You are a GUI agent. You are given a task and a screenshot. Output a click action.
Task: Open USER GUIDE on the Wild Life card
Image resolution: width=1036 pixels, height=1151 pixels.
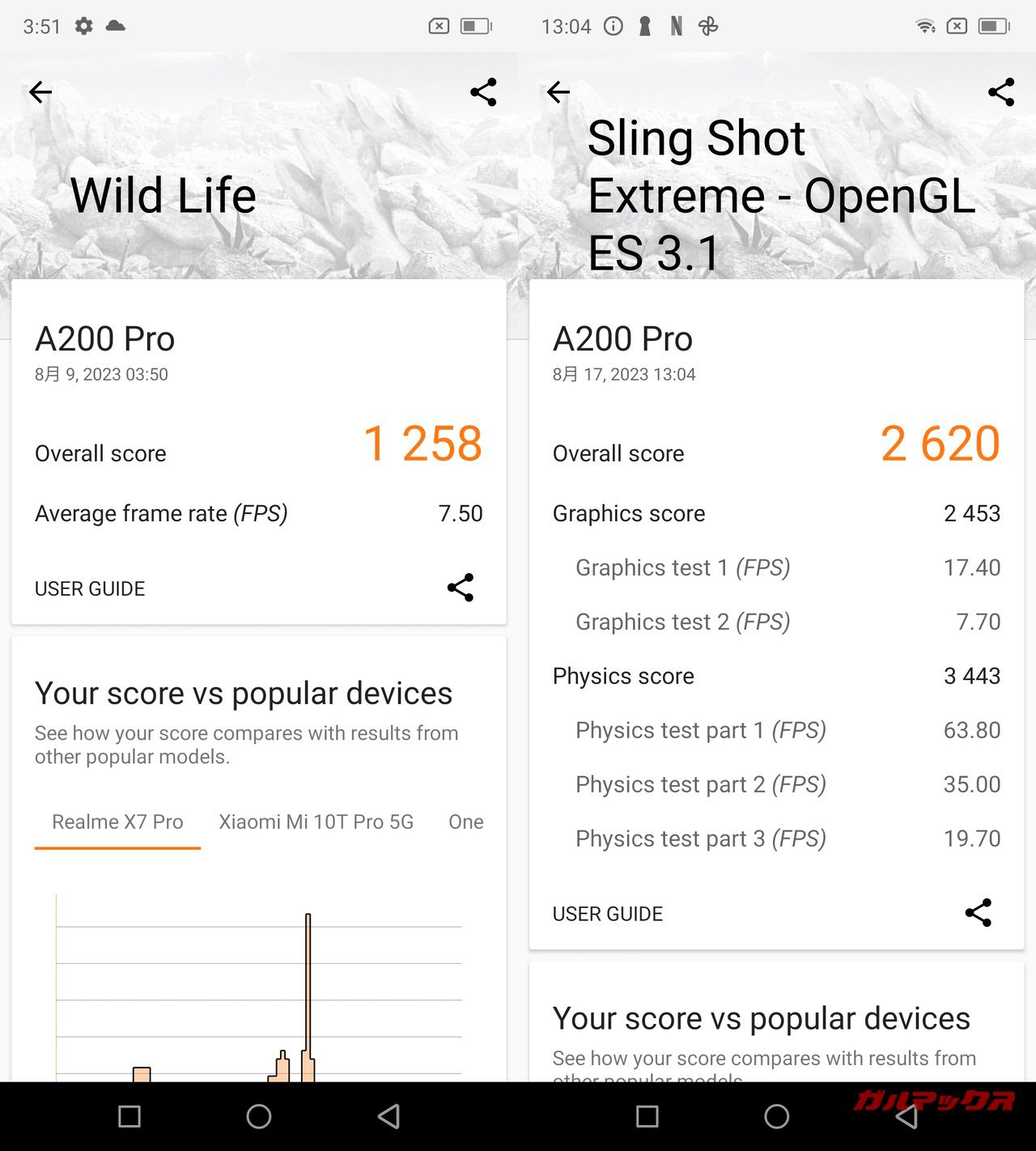click(90, 588)
